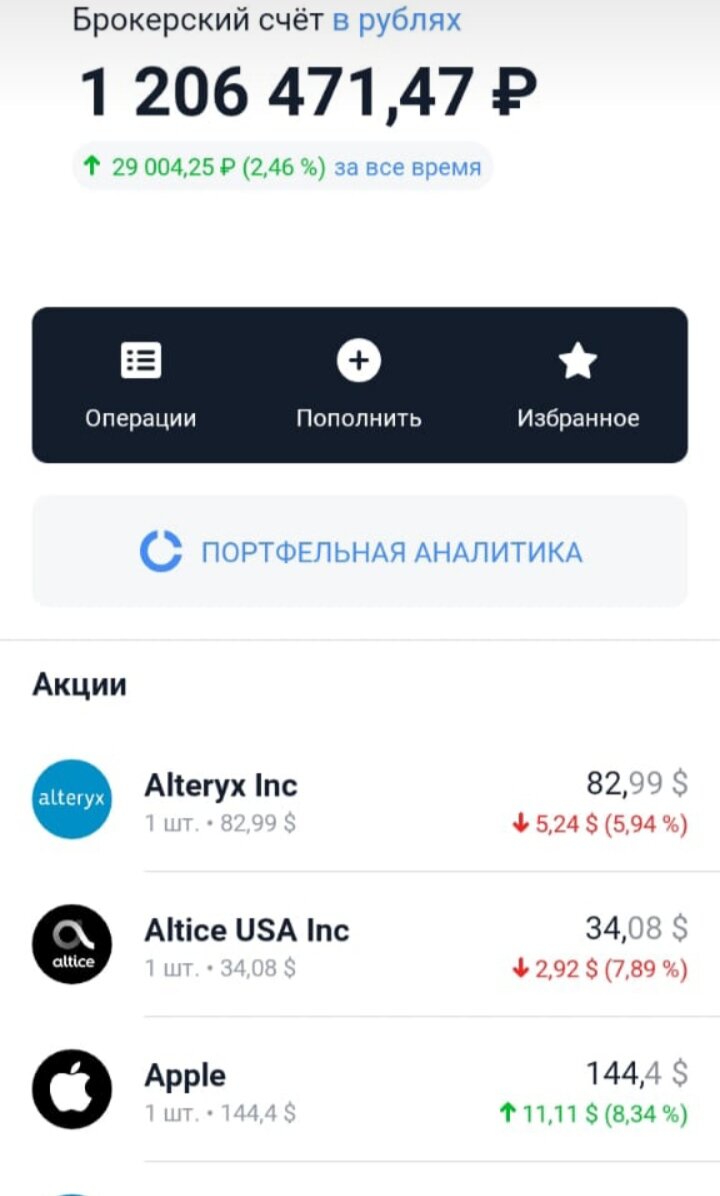Open the Altice USA Inc stock entry
This screenshot has width=720, height=1196.
pos(249,930)
